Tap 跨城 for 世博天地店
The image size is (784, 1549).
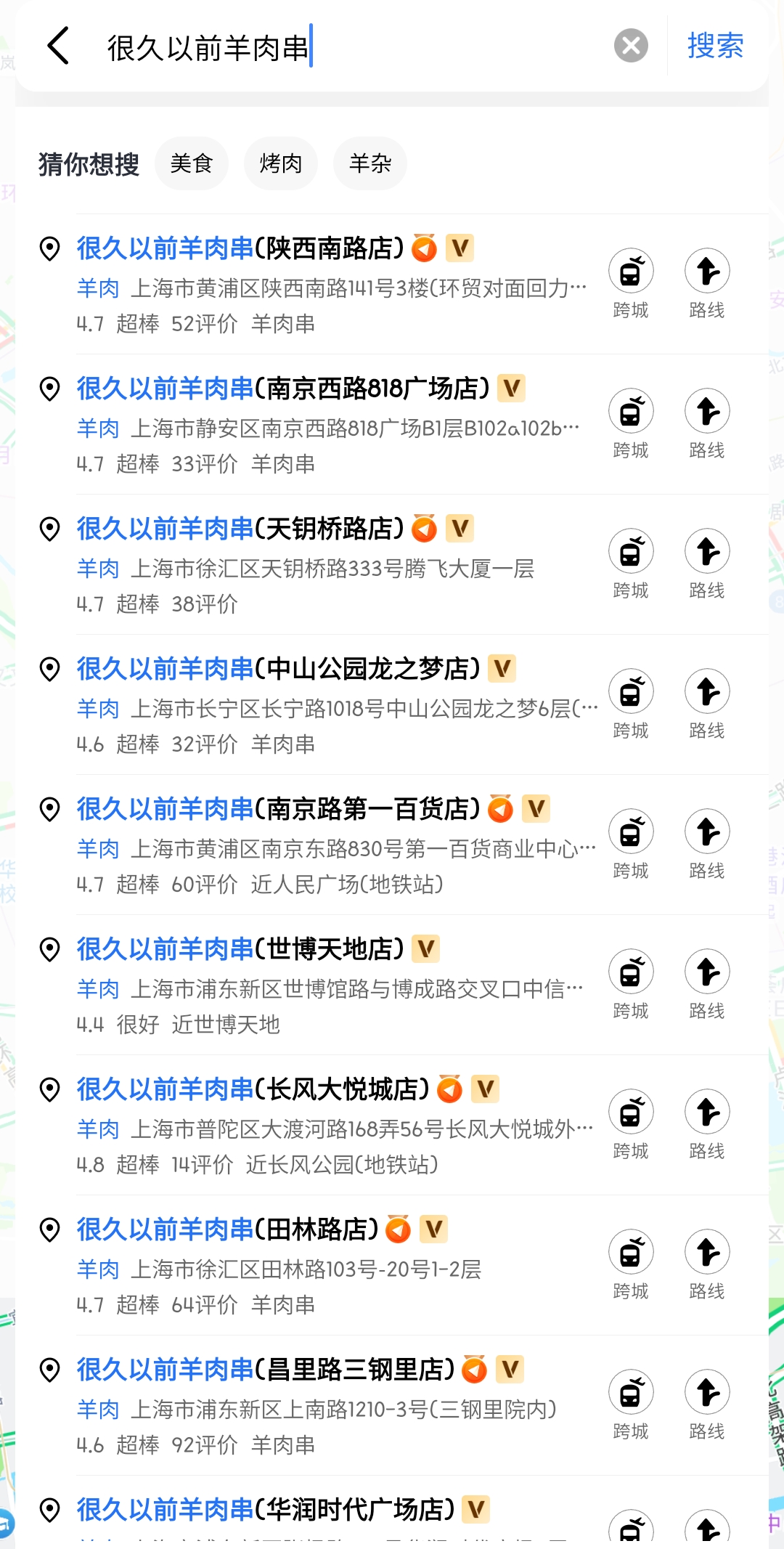pos(631,985)
